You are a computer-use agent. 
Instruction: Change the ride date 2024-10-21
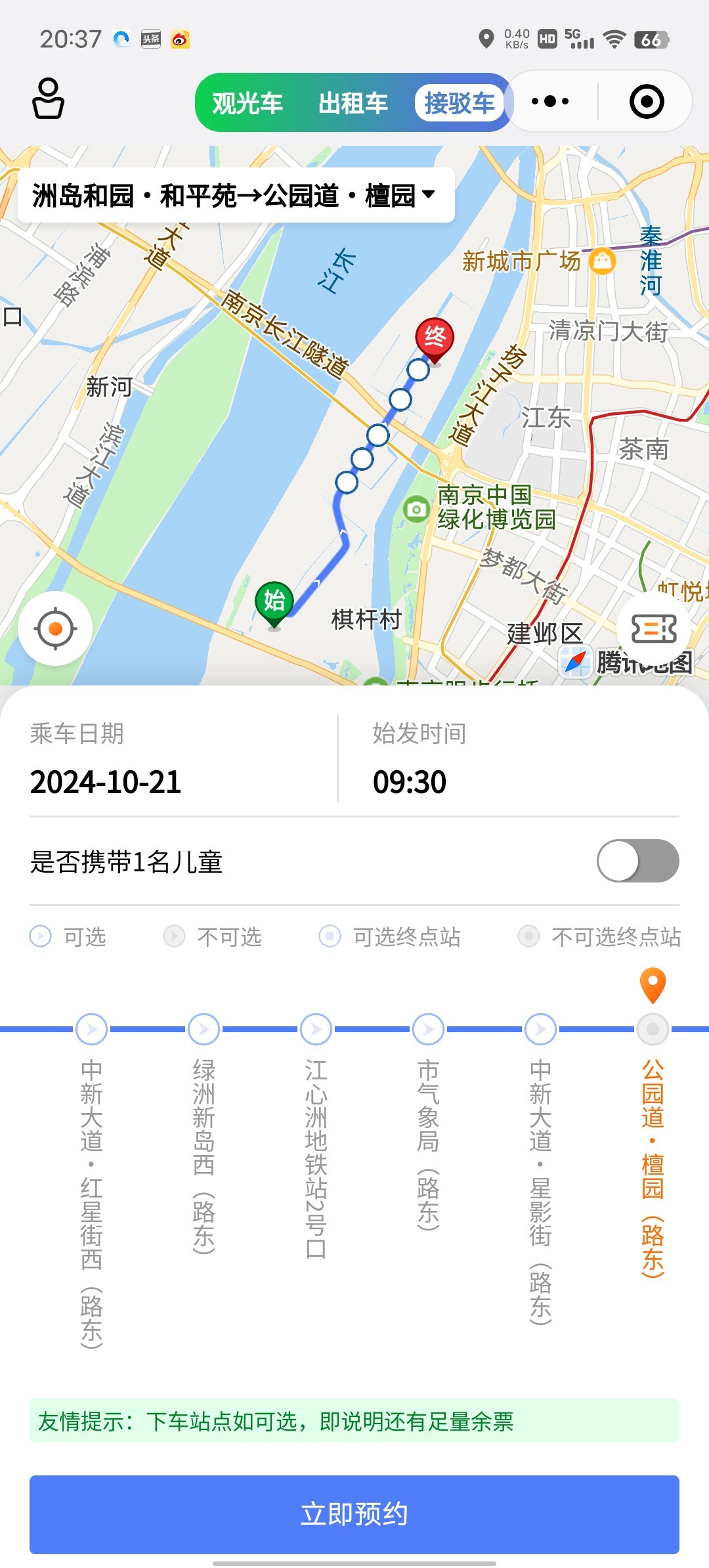tap(106, 782)
